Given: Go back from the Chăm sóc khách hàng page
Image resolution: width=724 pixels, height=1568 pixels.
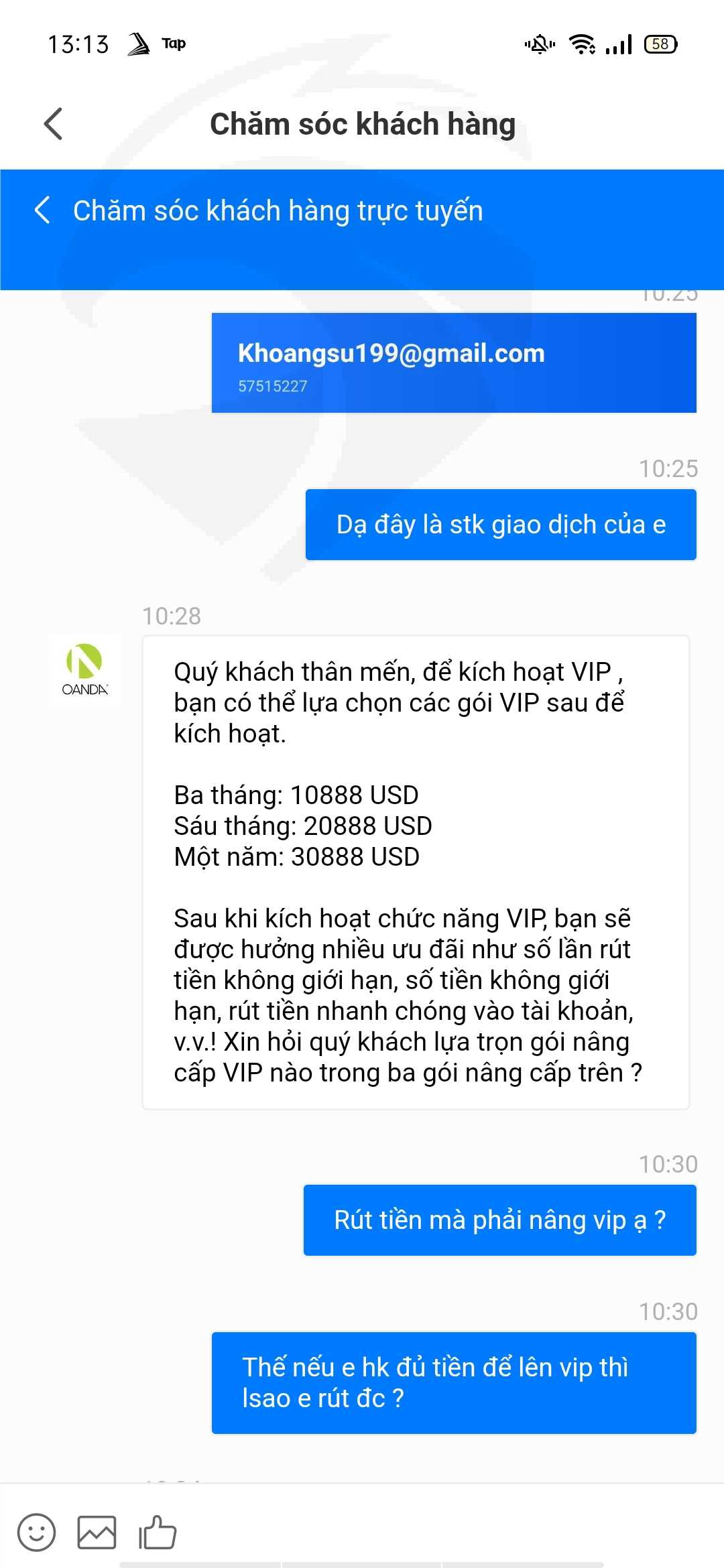Looking at the screenshot, I should click(x=53, y=124).
